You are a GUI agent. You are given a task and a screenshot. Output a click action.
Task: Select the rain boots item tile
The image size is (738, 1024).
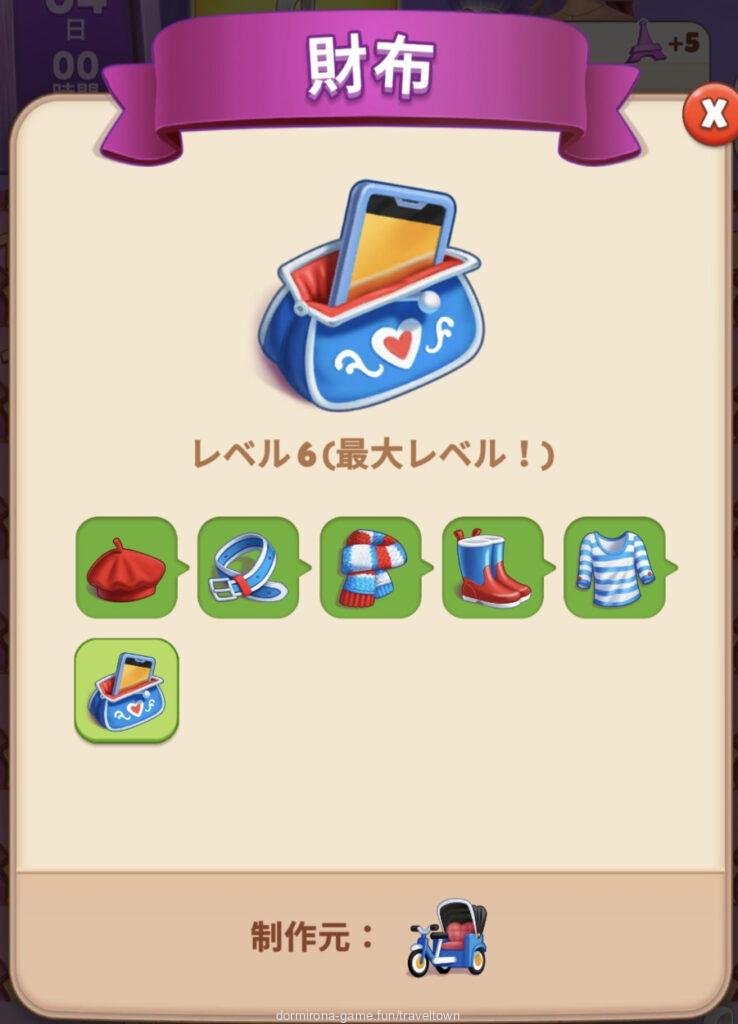(492, 567)
